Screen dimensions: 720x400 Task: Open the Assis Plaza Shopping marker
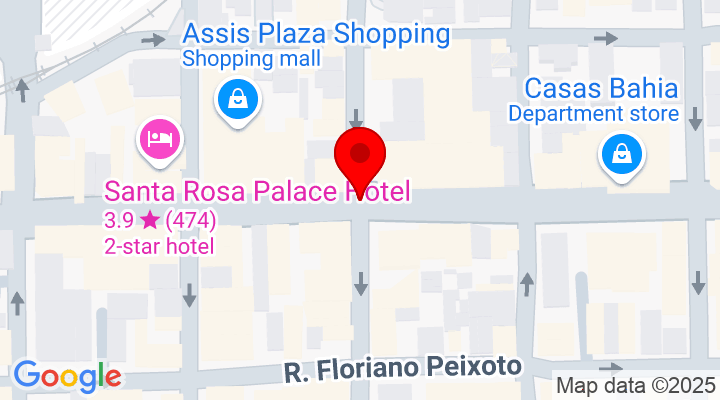point(238,100)
